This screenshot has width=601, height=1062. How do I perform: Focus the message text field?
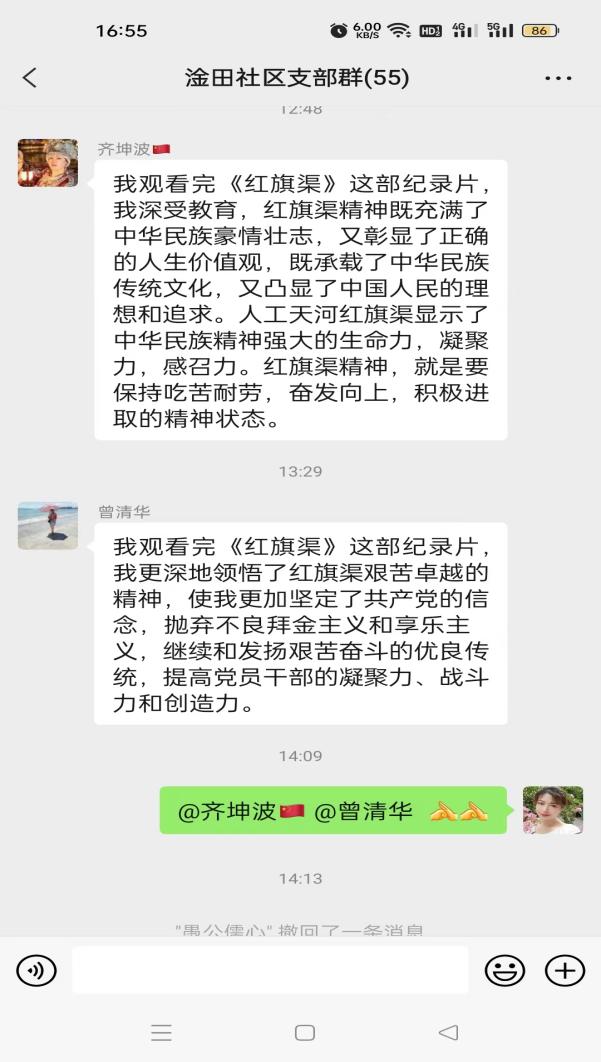pos(270,970)
